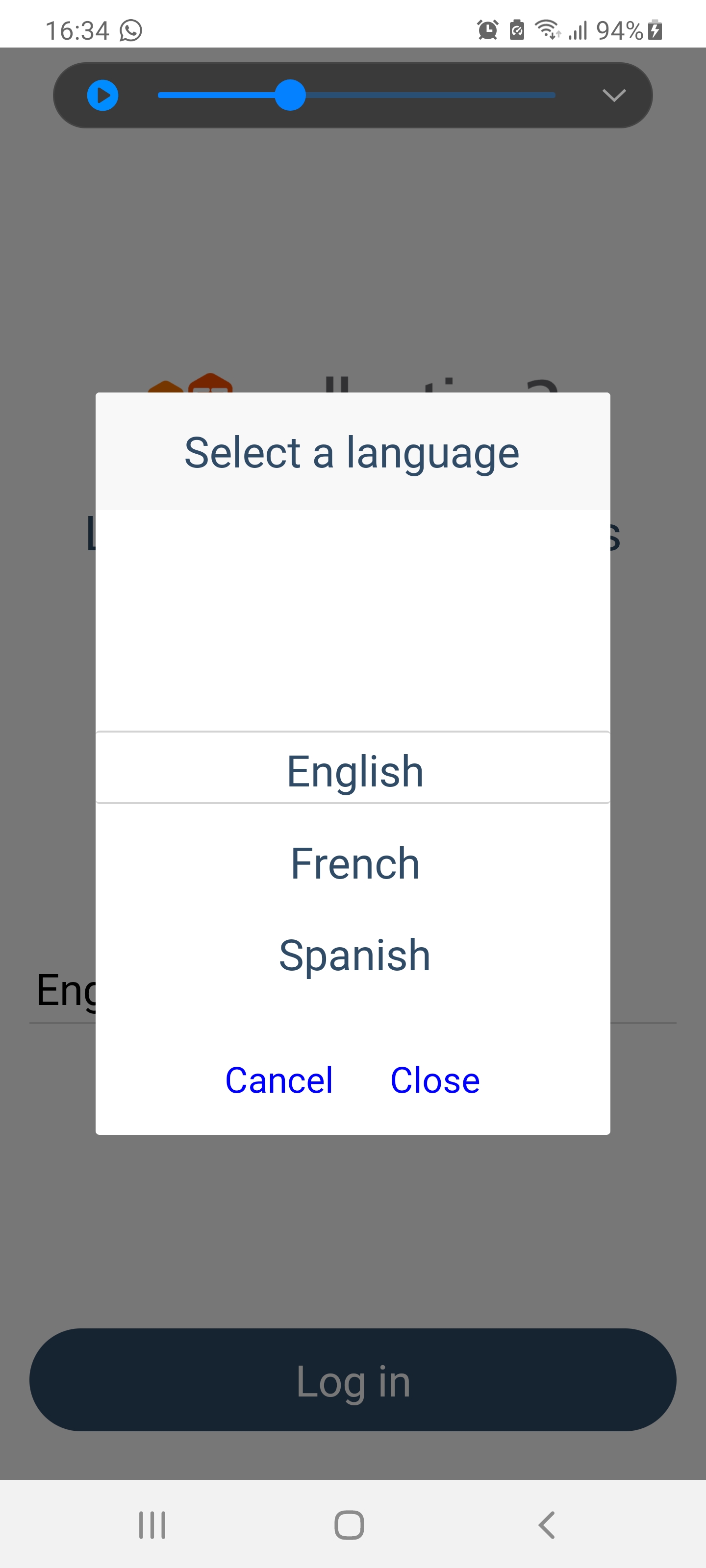Play the audio in the top player
Screen dimensions: 706x1568
coord(103,96)
